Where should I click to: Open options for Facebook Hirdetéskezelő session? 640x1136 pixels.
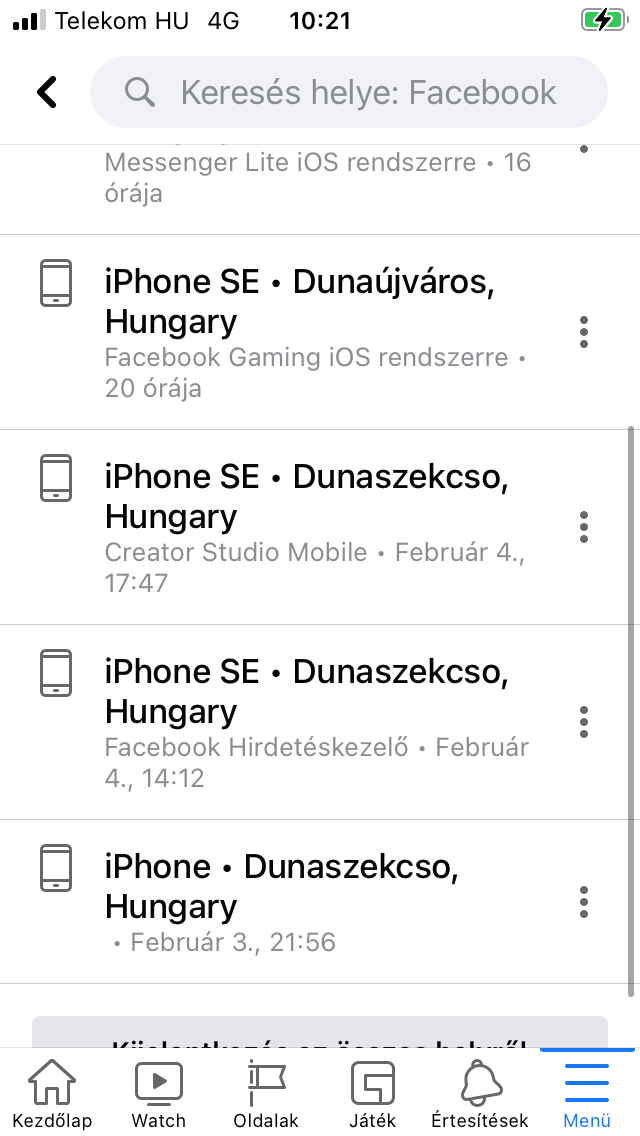point(584,721)
